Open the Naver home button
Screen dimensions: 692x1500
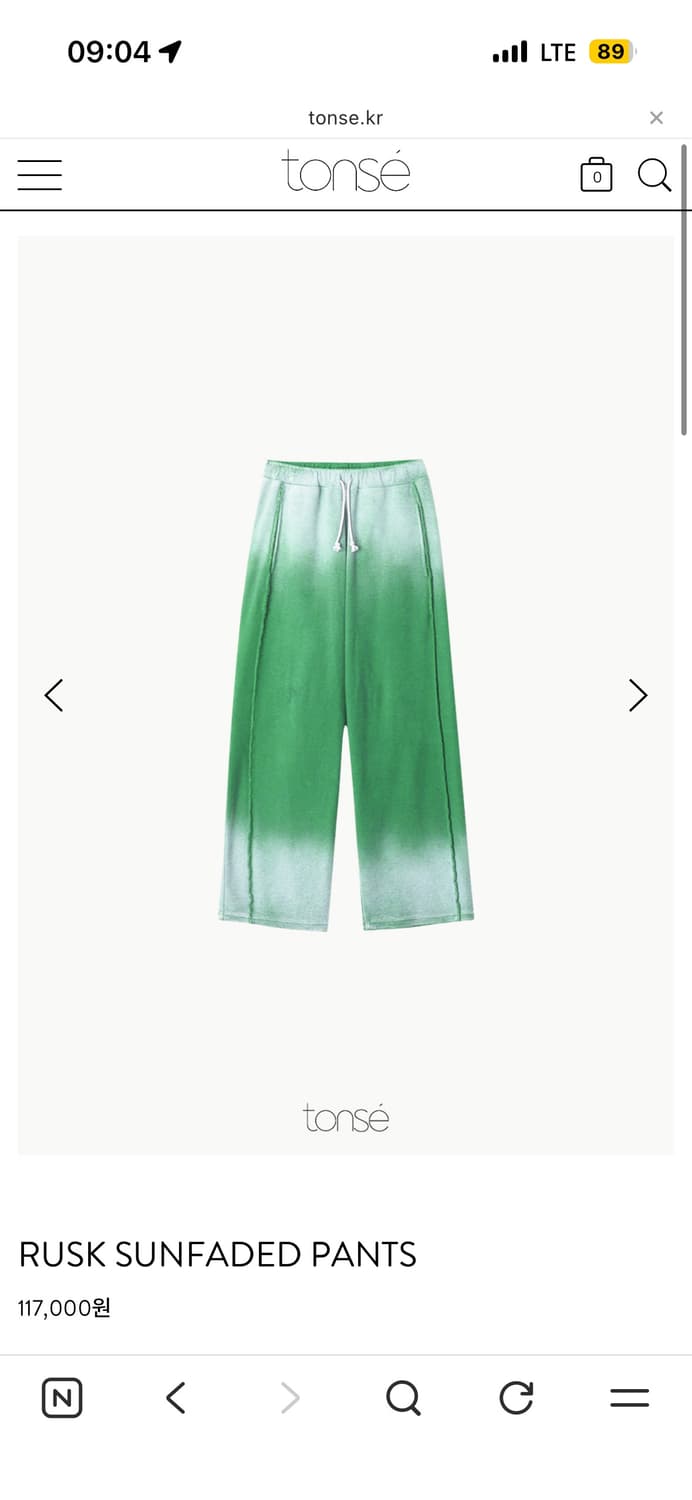[x=62, y=1398]
